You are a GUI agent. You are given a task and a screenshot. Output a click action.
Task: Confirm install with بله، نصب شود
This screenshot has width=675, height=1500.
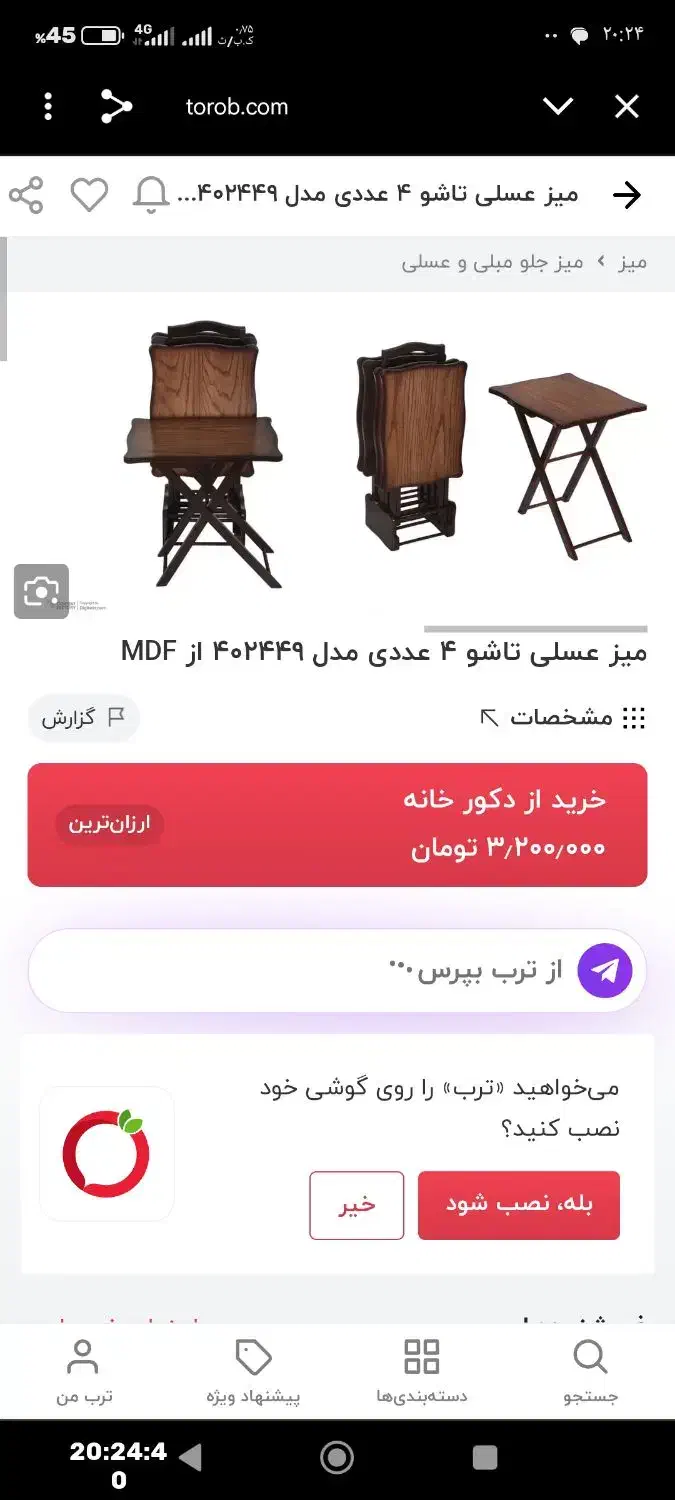point(518,1205)
